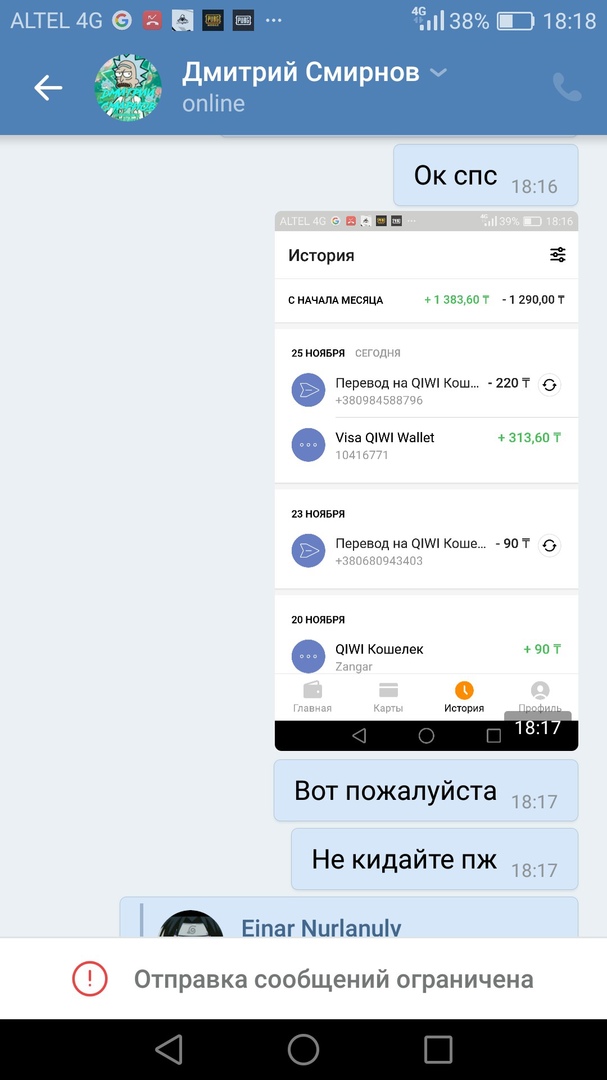Open the forwarded Einar Nurlanuly message
Image resolution: width=607 pixels, height=1080 pixels.
348,918
